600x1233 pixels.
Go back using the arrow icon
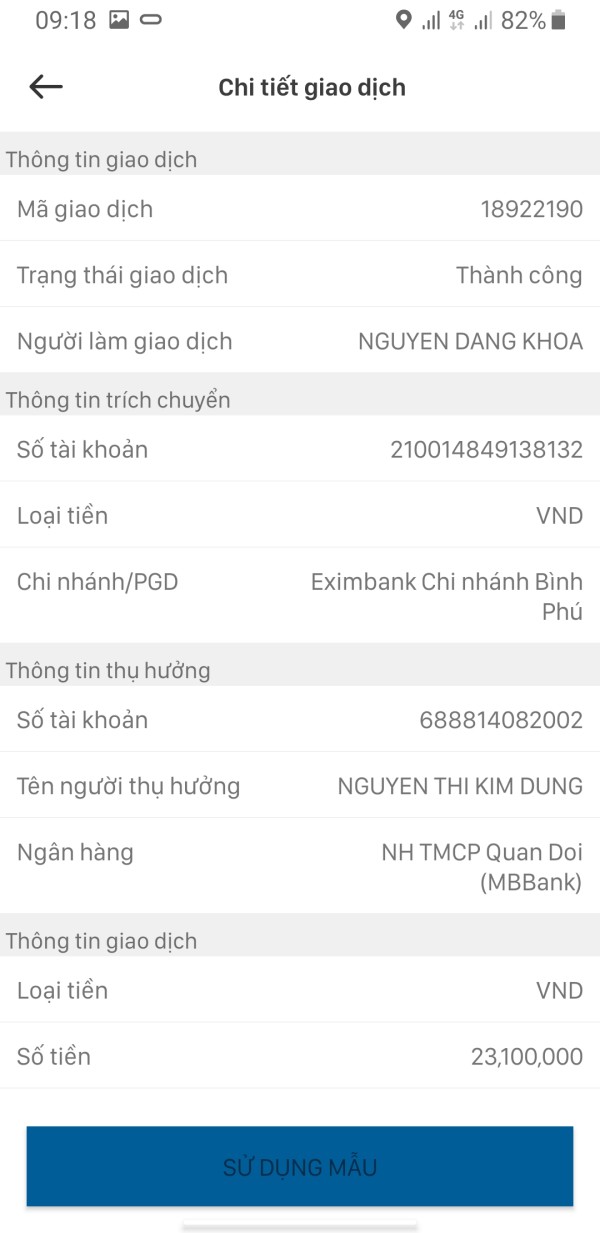pyautogui.click(x=46, y=87)
